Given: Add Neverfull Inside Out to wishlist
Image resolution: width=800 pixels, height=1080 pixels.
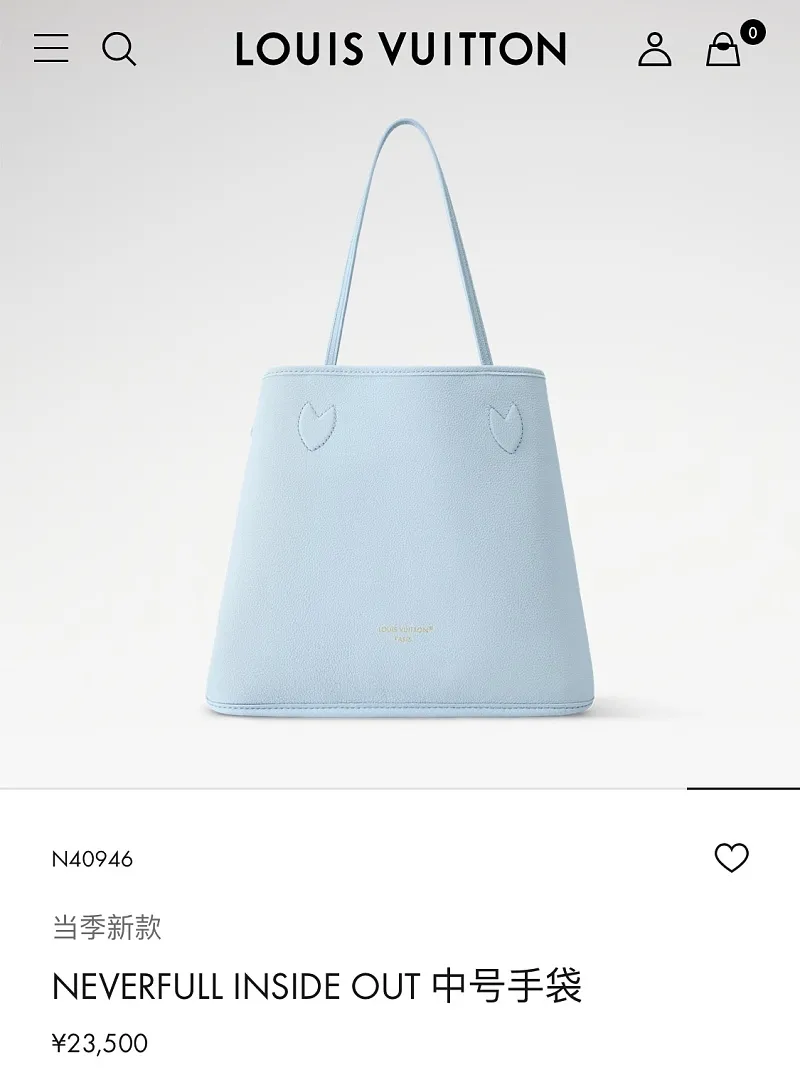Looking at the screenshot, I should (731, 858).
